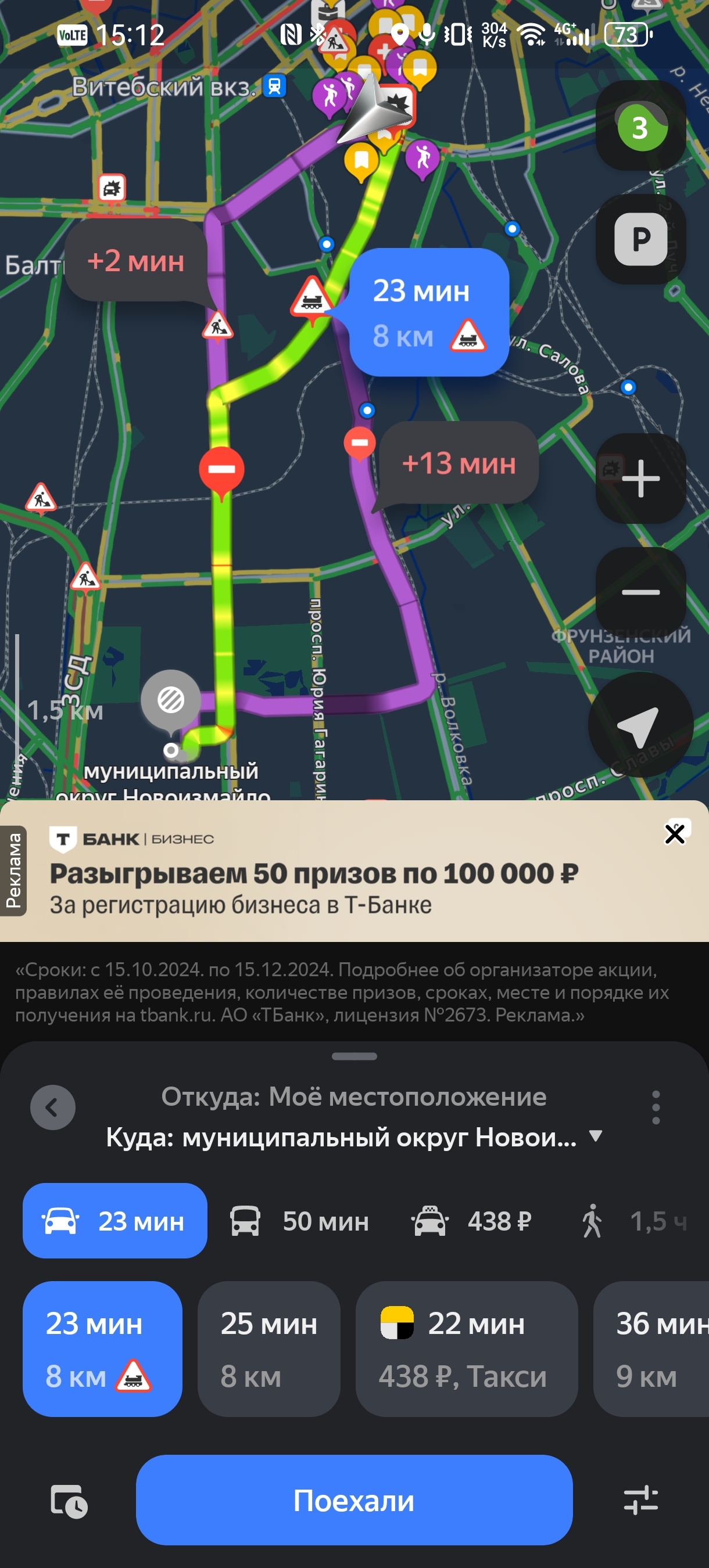Zoom in on the map
Image resolution: width=709 pixels, height=1568 pixels.
tap(641, 479)
